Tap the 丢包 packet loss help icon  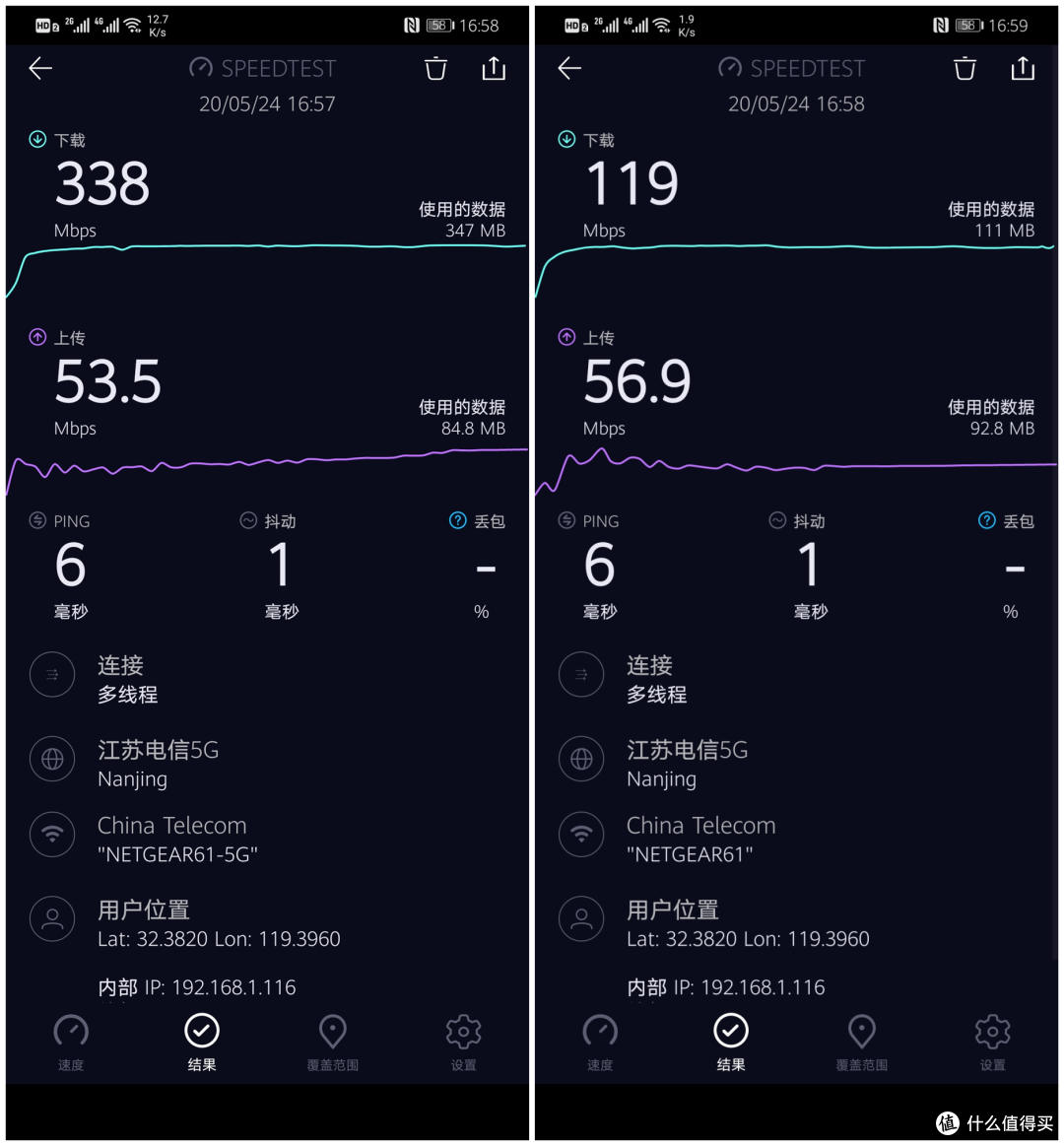(456, 520)
